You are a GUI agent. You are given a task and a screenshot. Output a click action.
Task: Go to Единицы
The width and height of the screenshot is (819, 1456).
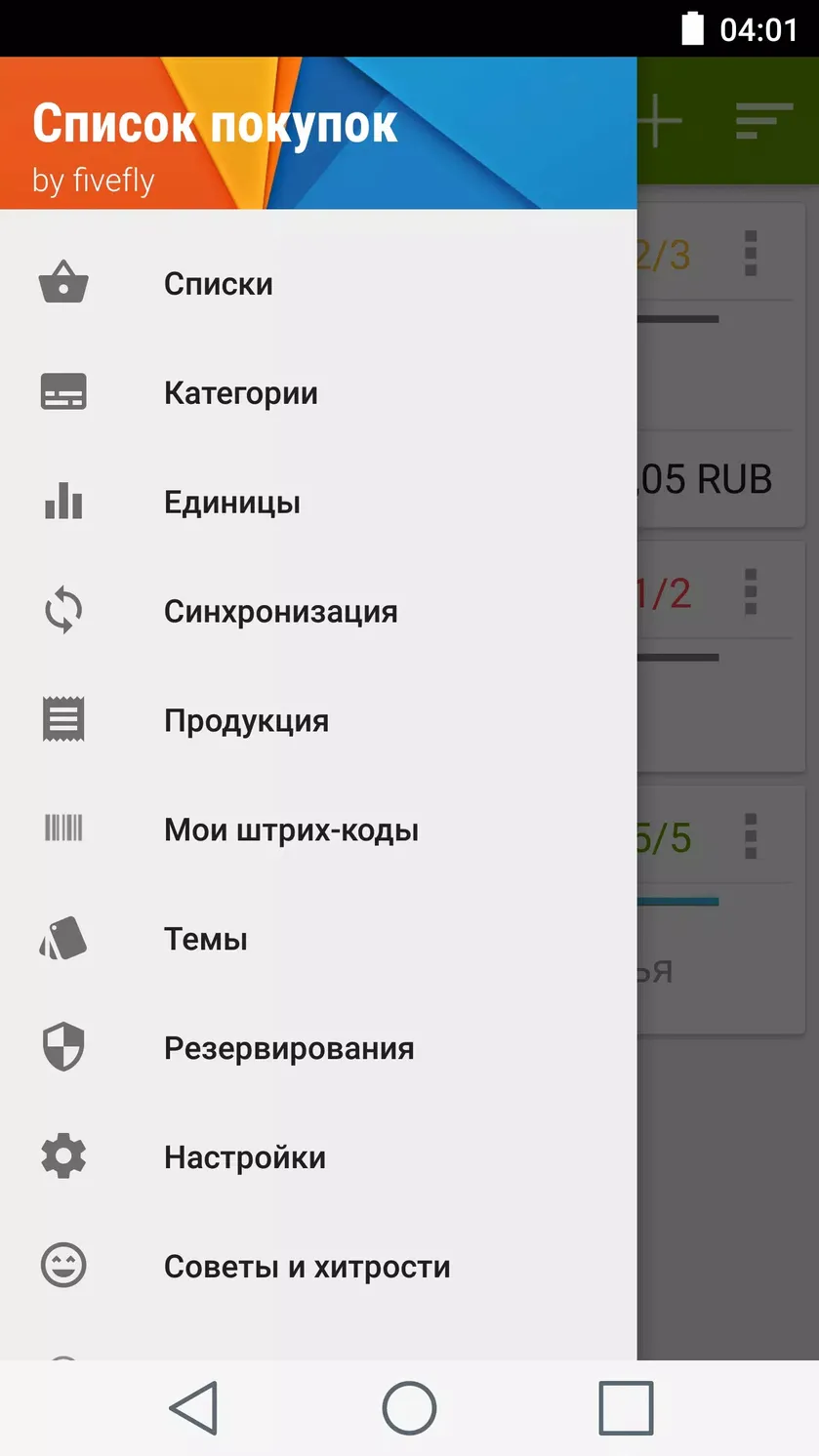(x=318, y=503)
